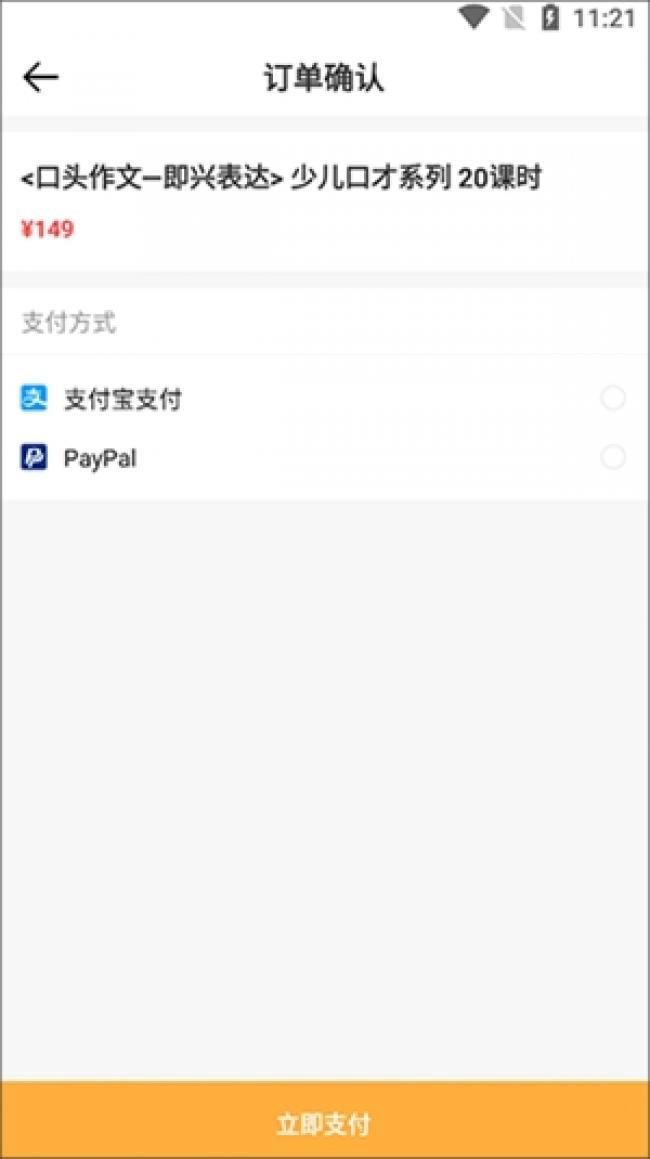Go back from the 订单确认 page
The image size is (650, 1159).
point(41,77)
